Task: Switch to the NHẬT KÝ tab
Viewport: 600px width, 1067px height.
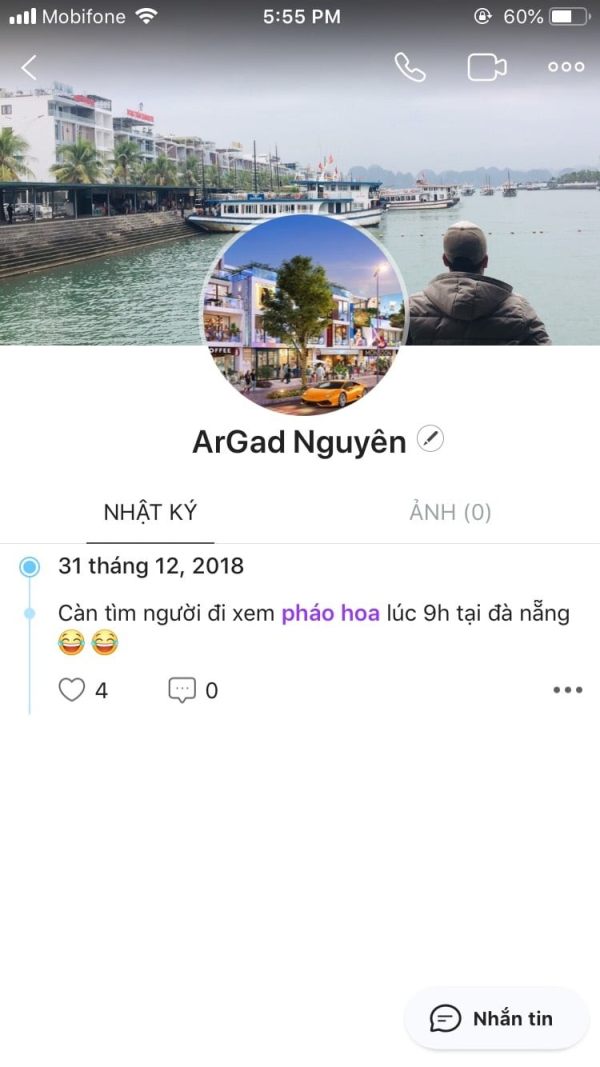Action: pos(150,513)
